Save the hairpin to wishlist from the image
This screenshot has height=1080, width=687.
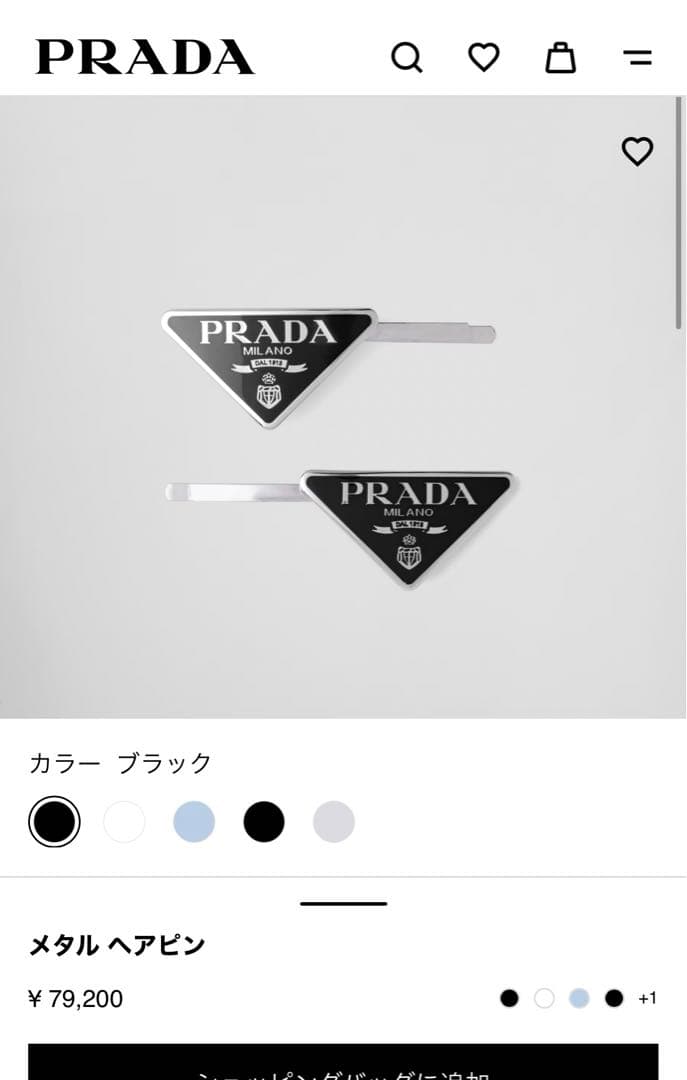tap(637, 151)
